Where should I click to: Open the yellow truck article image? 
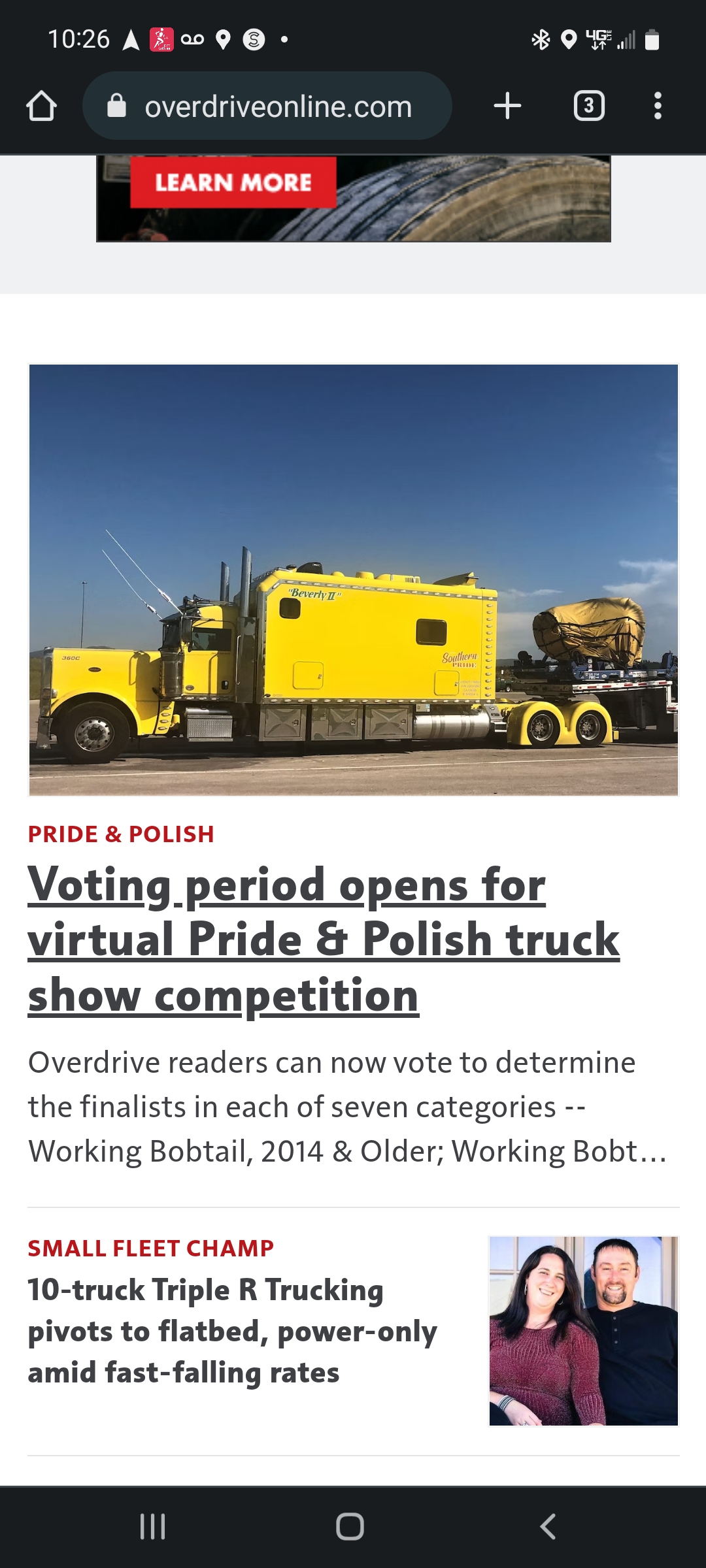353,580
